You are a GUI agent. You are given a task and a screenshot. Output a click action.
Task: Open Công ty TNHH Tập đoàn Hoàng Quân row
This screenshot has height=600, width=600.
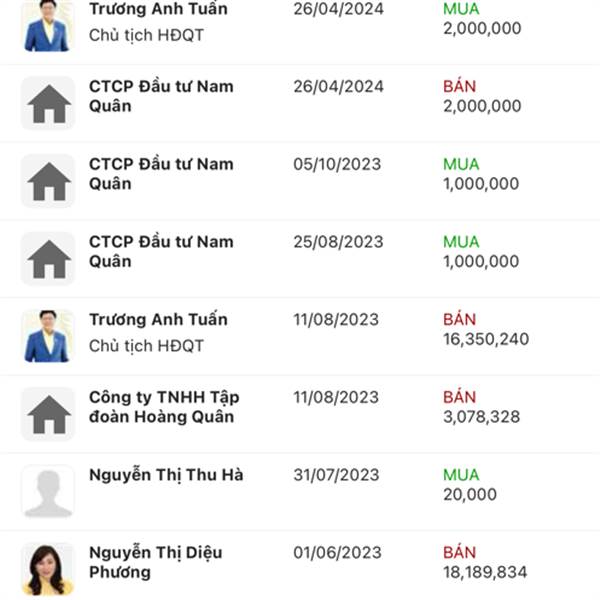300,414
